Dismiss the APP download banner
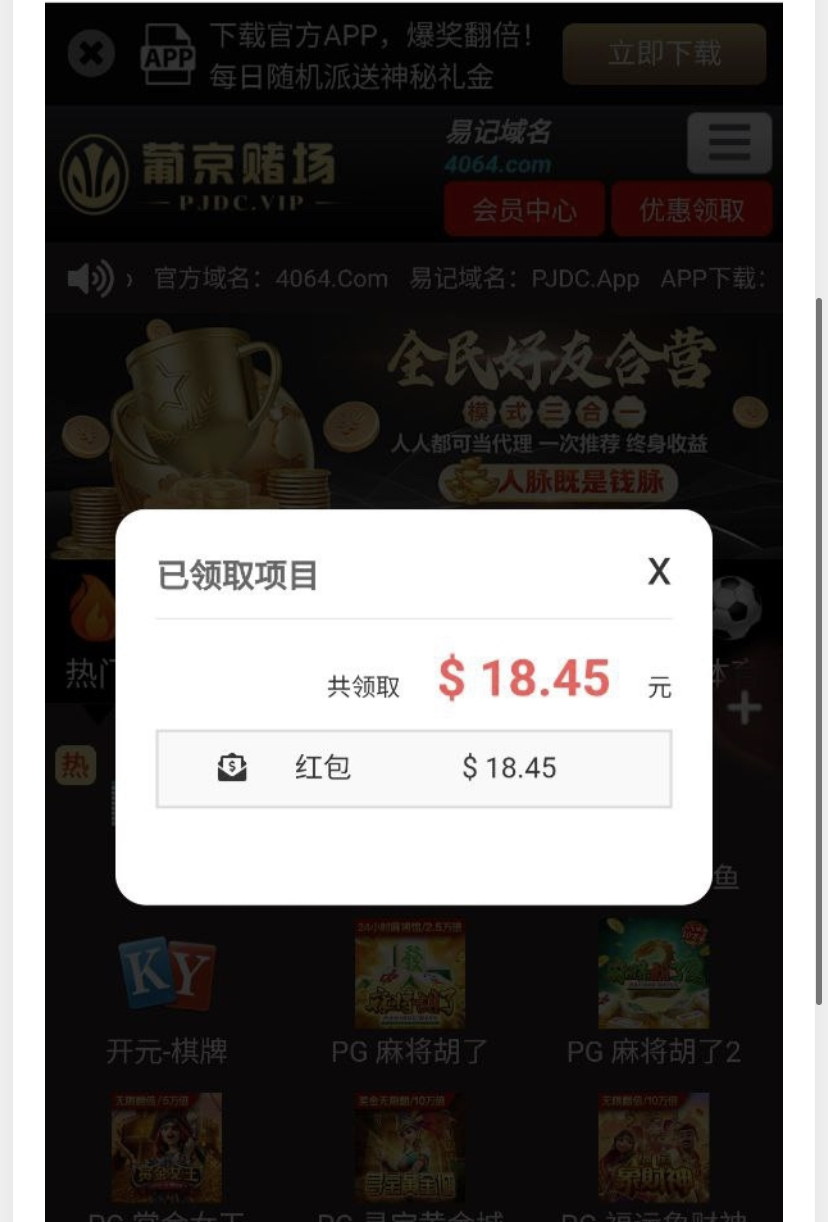This screenshot has height=1222, width=828. click(91, 53)
